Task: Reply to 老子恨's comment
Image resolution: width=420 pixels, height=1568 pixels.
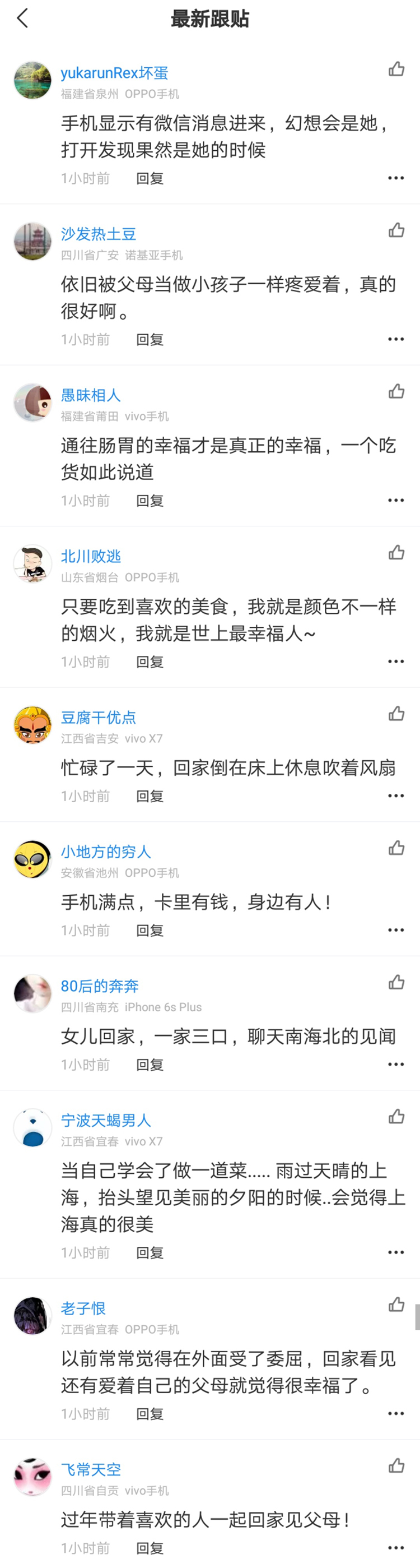Action: (150, 1413)
